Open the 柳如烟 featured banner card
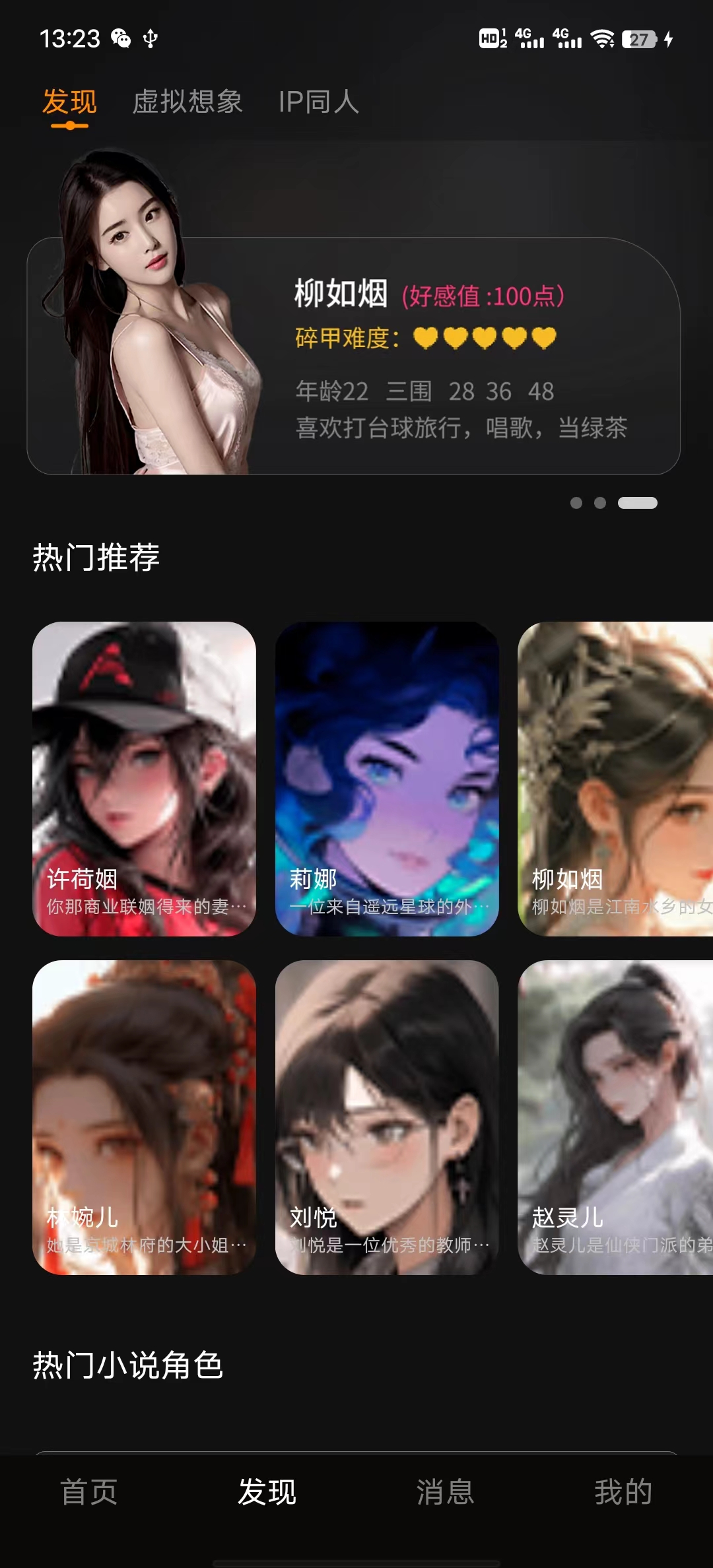The width and height of the screenshot is (713, 1568). point(353,356)
